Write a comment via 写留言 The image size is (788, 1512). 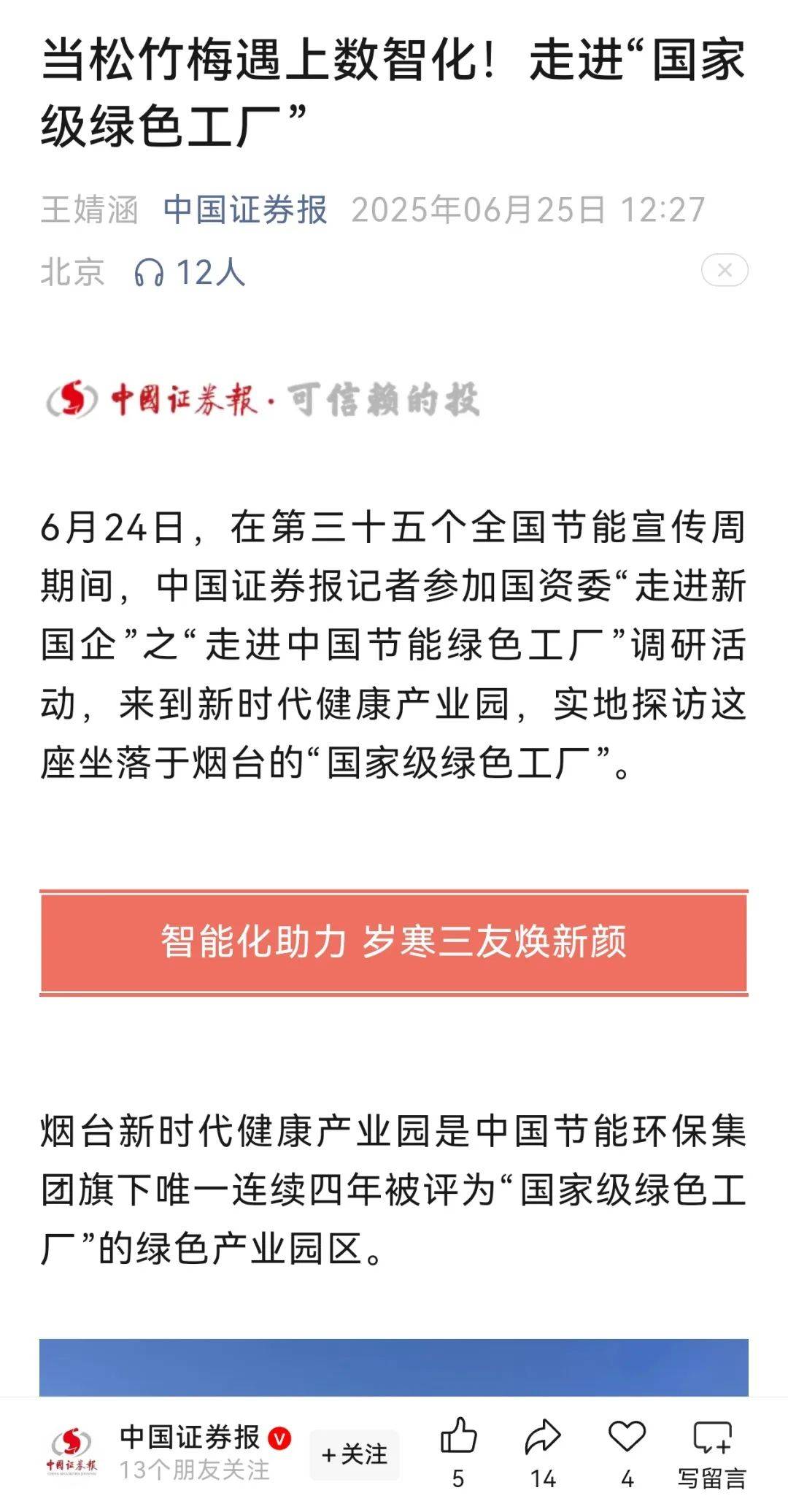click(x=712, y=1453)
